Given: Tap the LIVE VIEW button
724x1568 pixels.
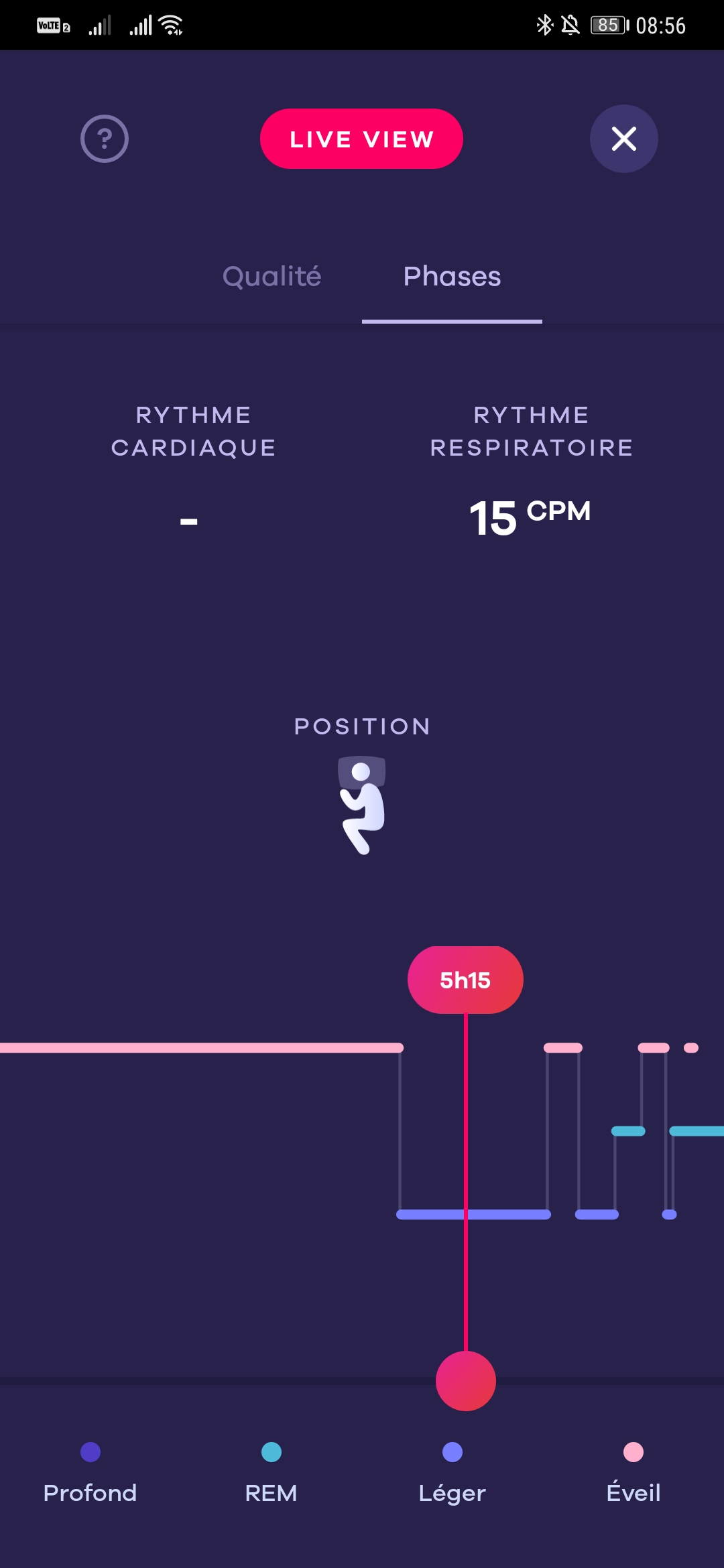Looking at the screenshot, I should coord(361,139).
